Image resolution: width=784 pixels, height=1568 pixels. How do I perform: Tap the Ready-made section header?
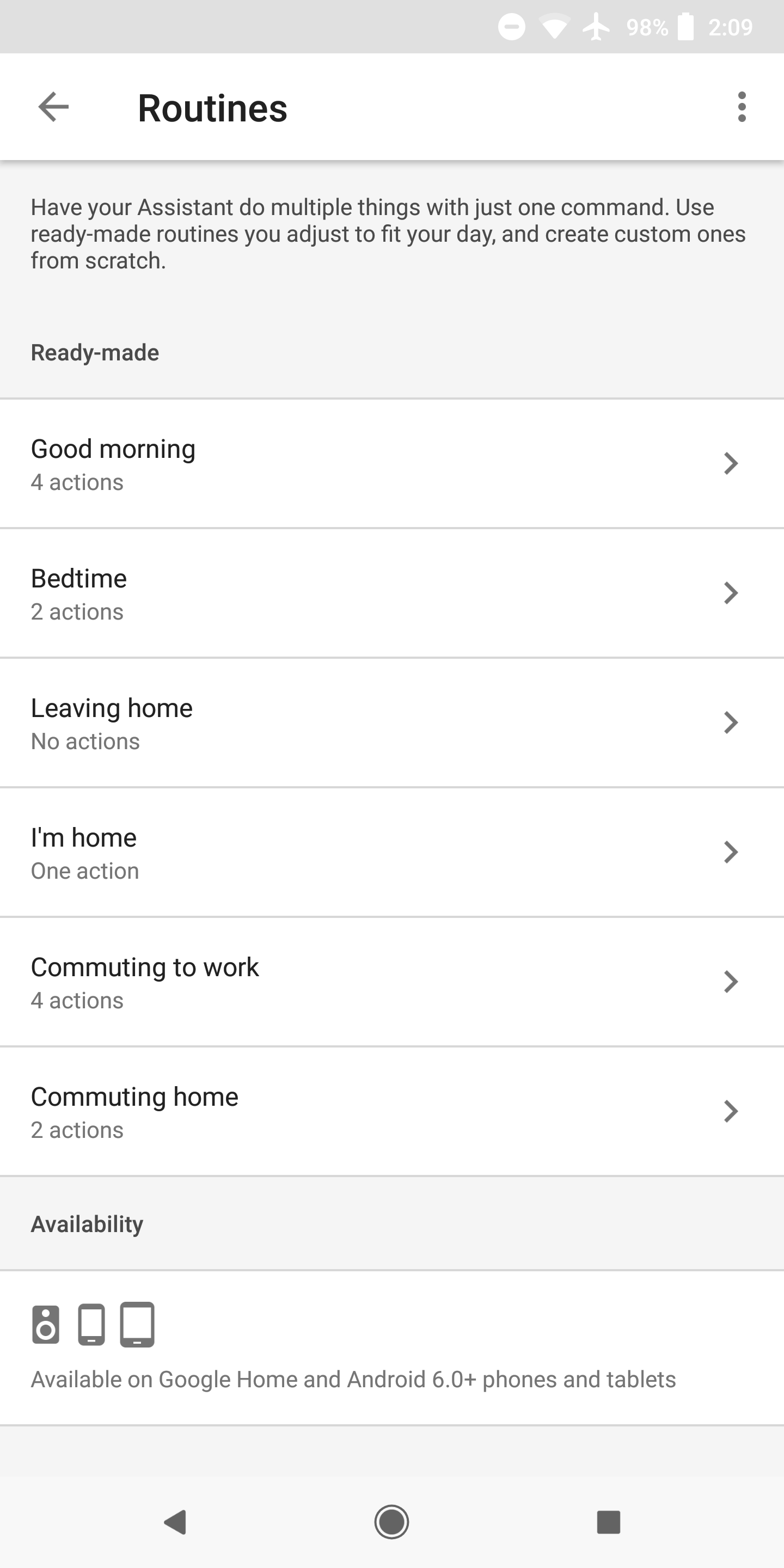click(94, 352)
